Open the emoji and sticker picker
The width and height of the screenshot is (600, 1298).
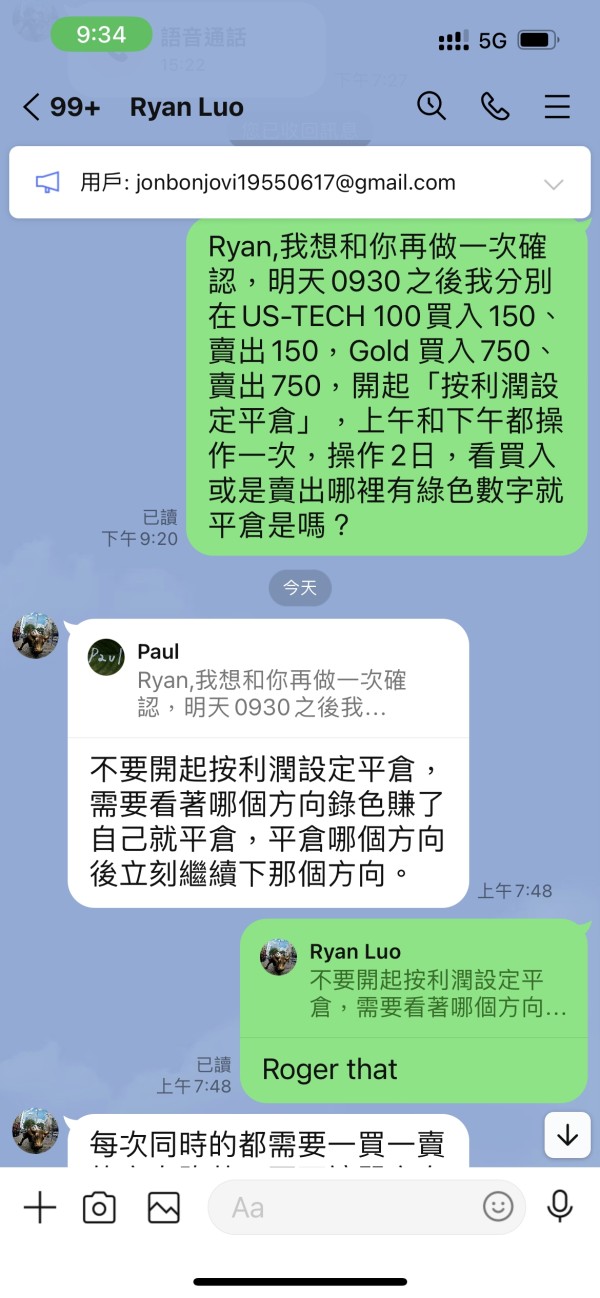pyautogui.click(x=497, y=1207)
